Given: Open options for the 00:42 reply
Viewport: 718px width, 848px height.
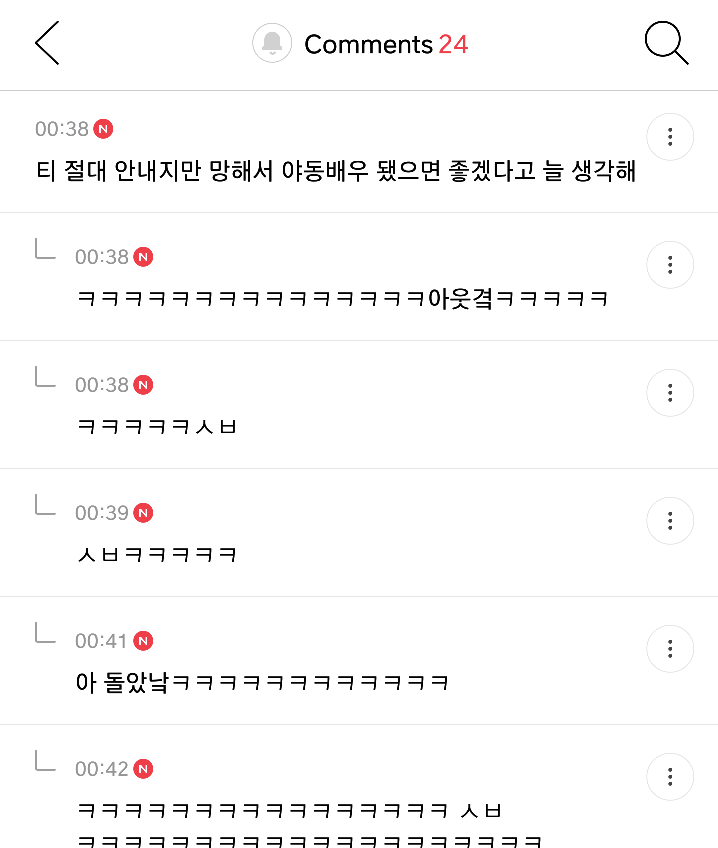Looking at the screenshot, I should [x=670, y=777].
